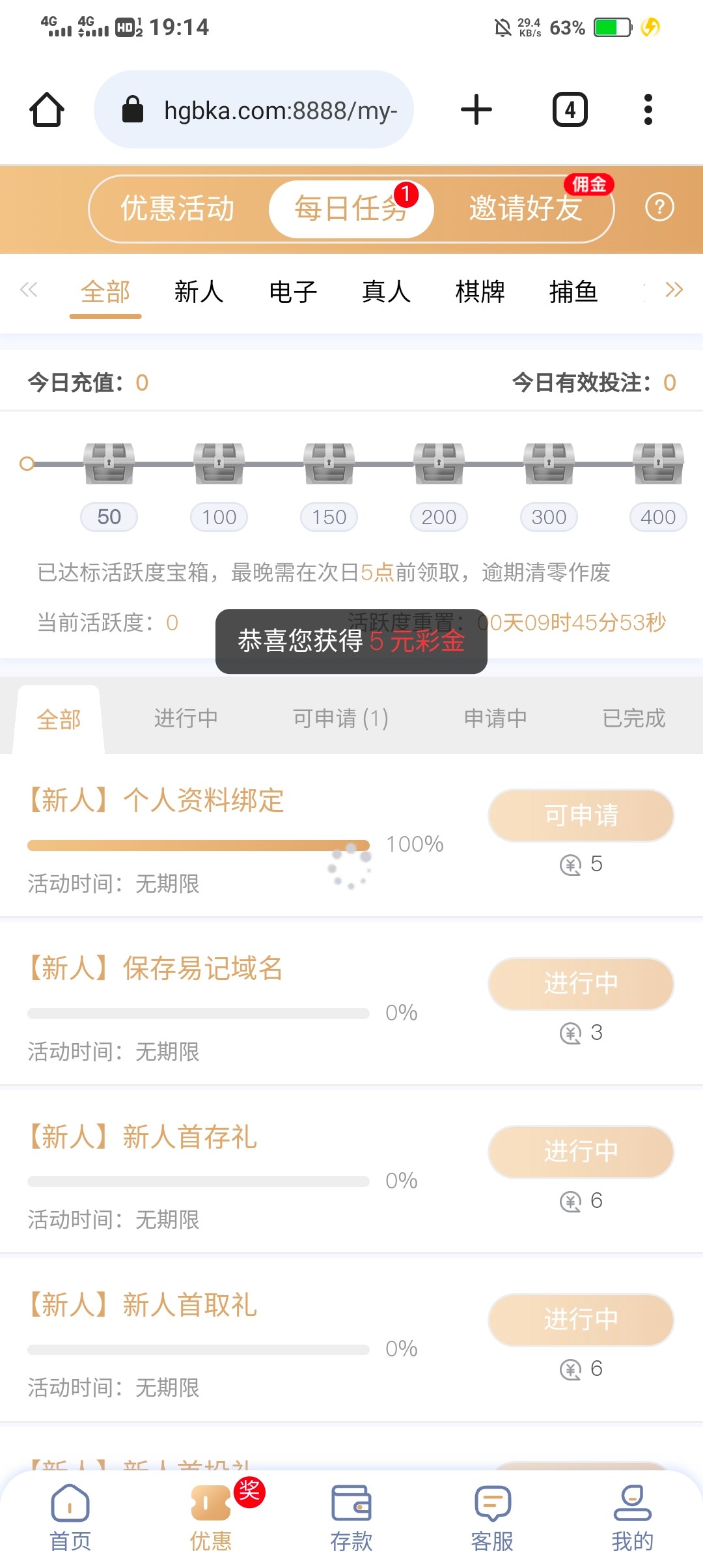Tap the browser URL address bar
703x1568 pixels.
254,109
